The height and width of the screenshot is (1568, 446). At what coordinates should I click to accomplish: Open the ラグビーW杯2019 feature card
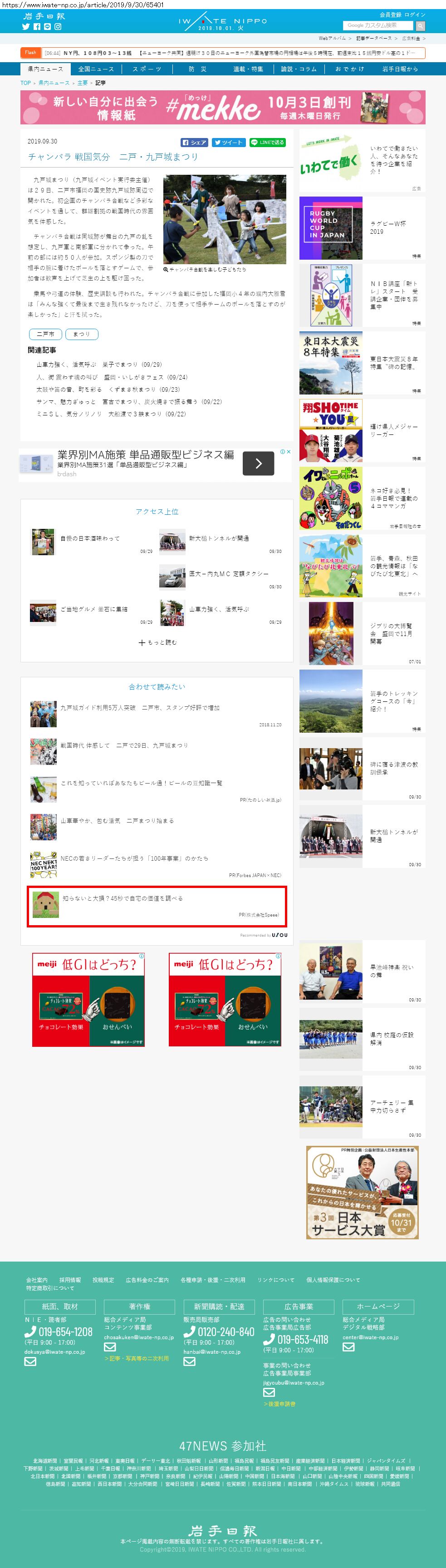click(362, 227)
